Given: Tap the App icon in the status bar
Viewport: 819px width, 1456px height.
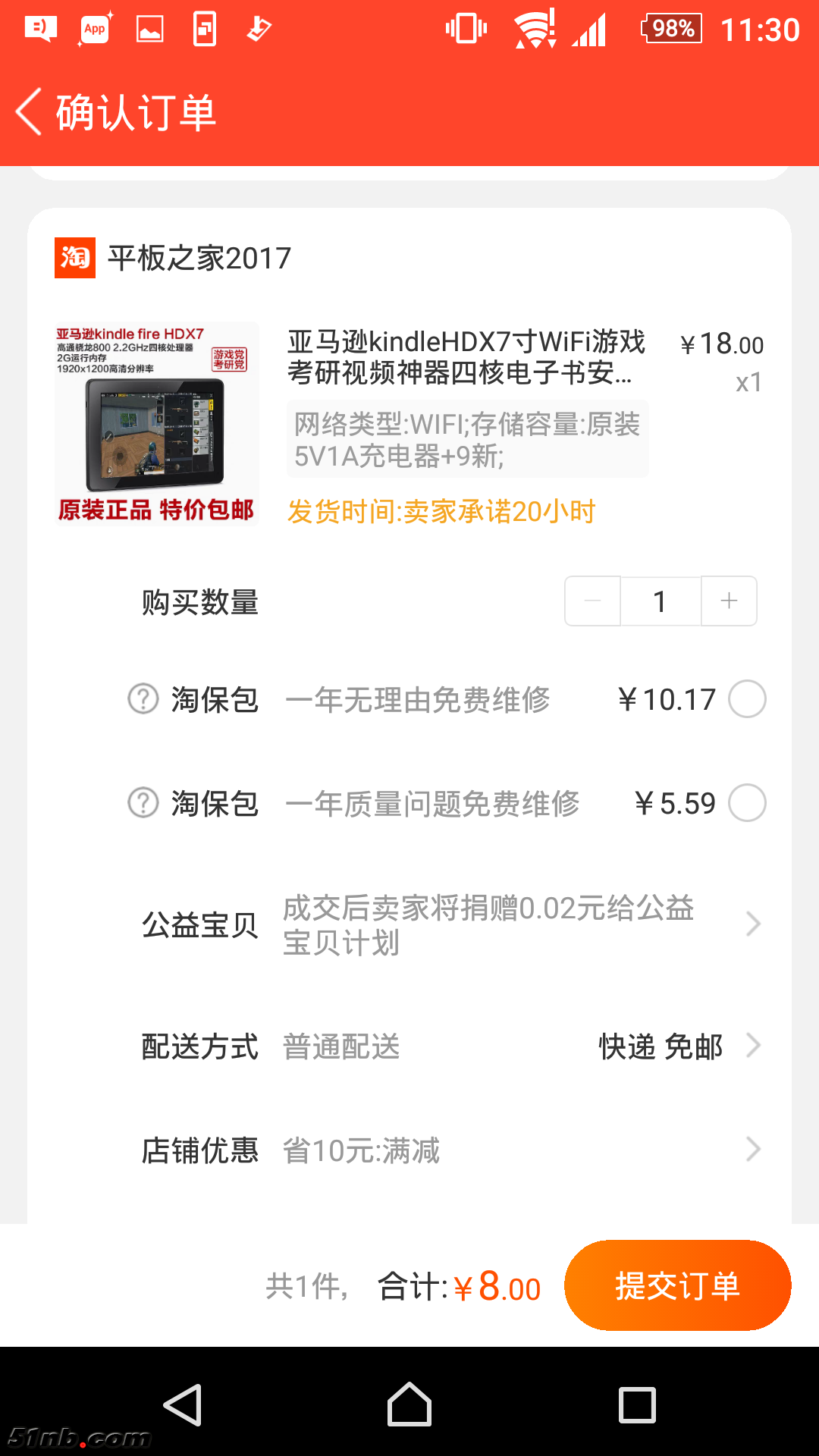Looking at the screenshot, I should click(x=94, y=29).
